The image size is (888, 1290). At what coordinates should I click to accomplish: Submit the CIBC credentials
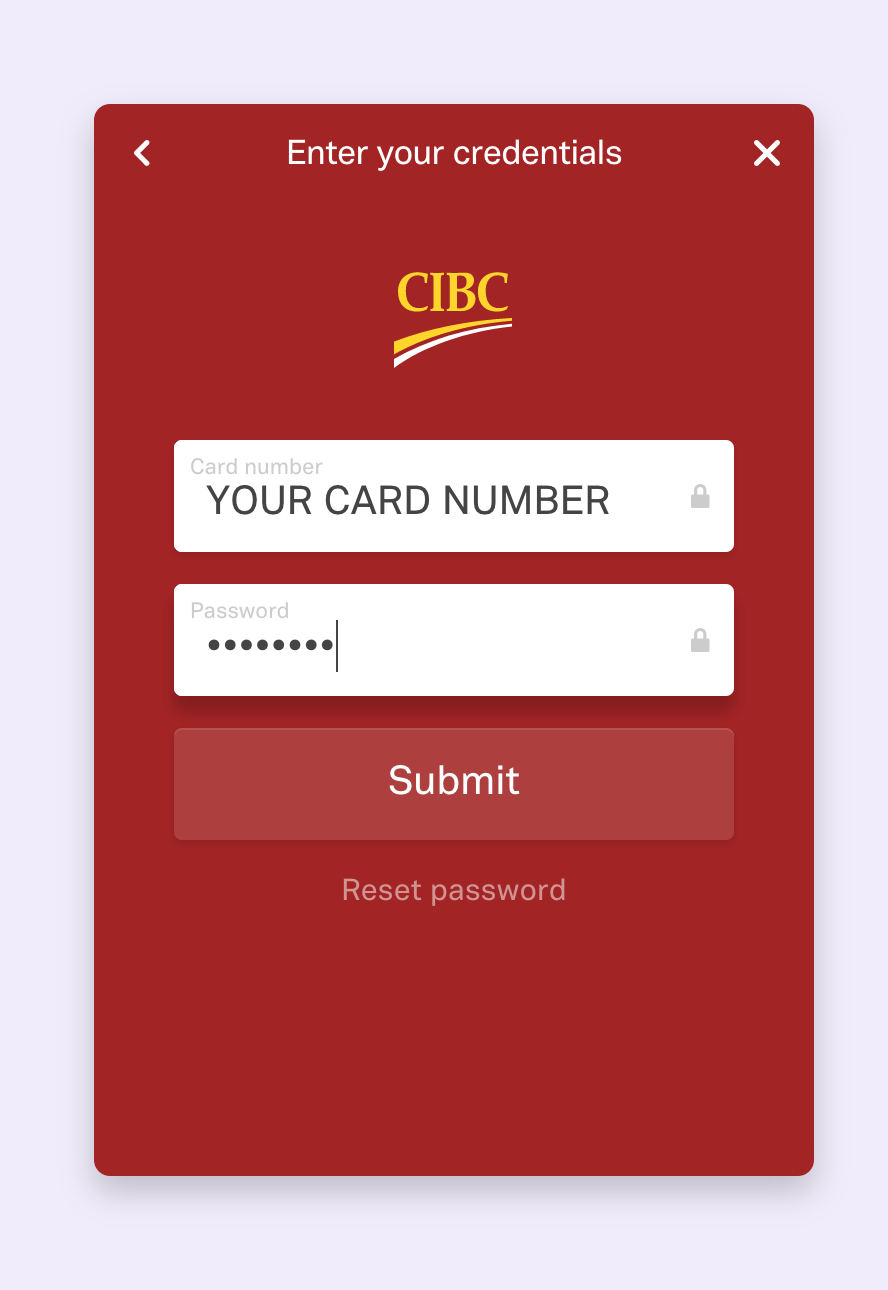[x=453, y=783]
